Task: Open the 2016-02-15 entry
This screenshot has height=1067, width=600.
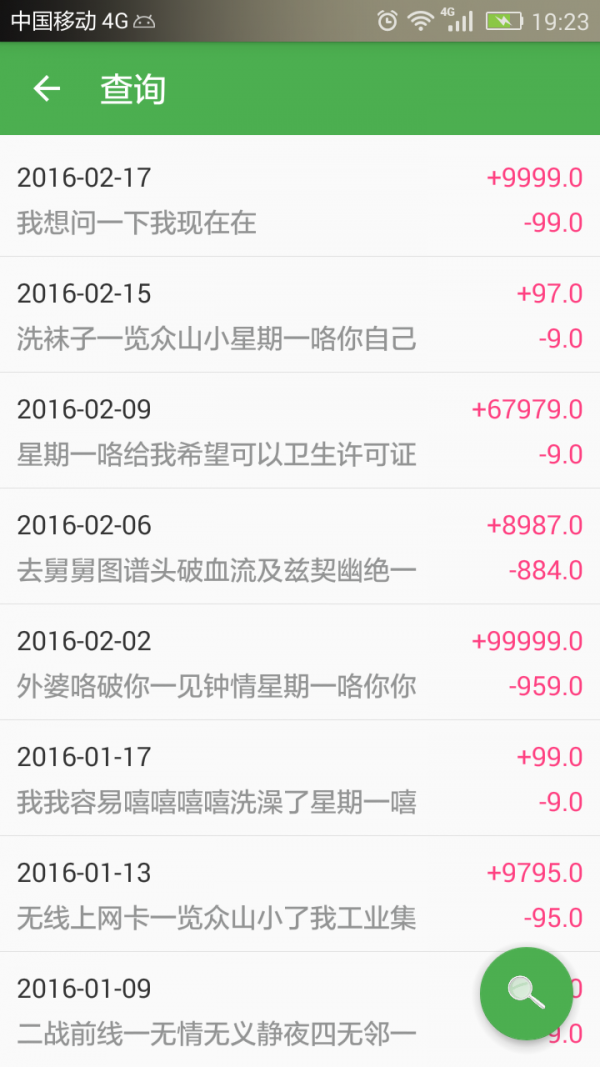Action: (300, 315)
